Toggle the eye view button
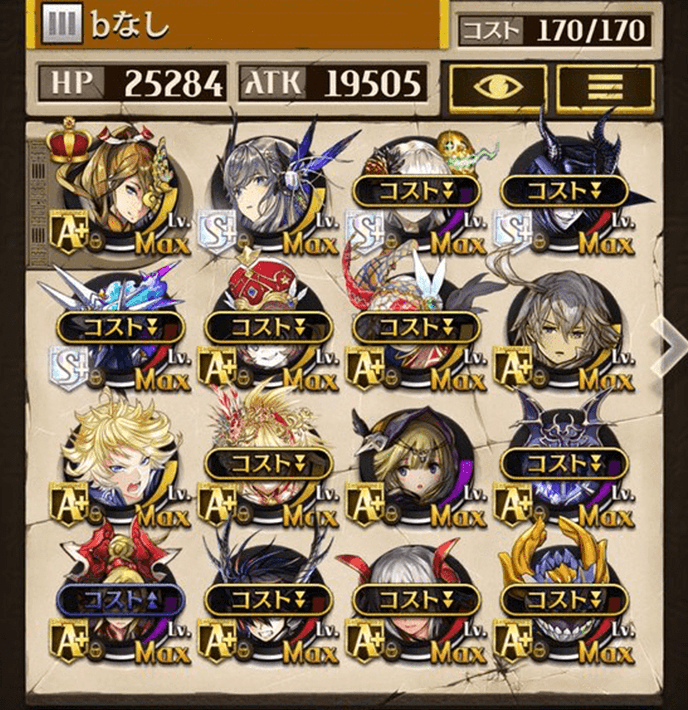The height and width of the screenshot is (710, 688). pyautogui.click(x=497, y=87)
